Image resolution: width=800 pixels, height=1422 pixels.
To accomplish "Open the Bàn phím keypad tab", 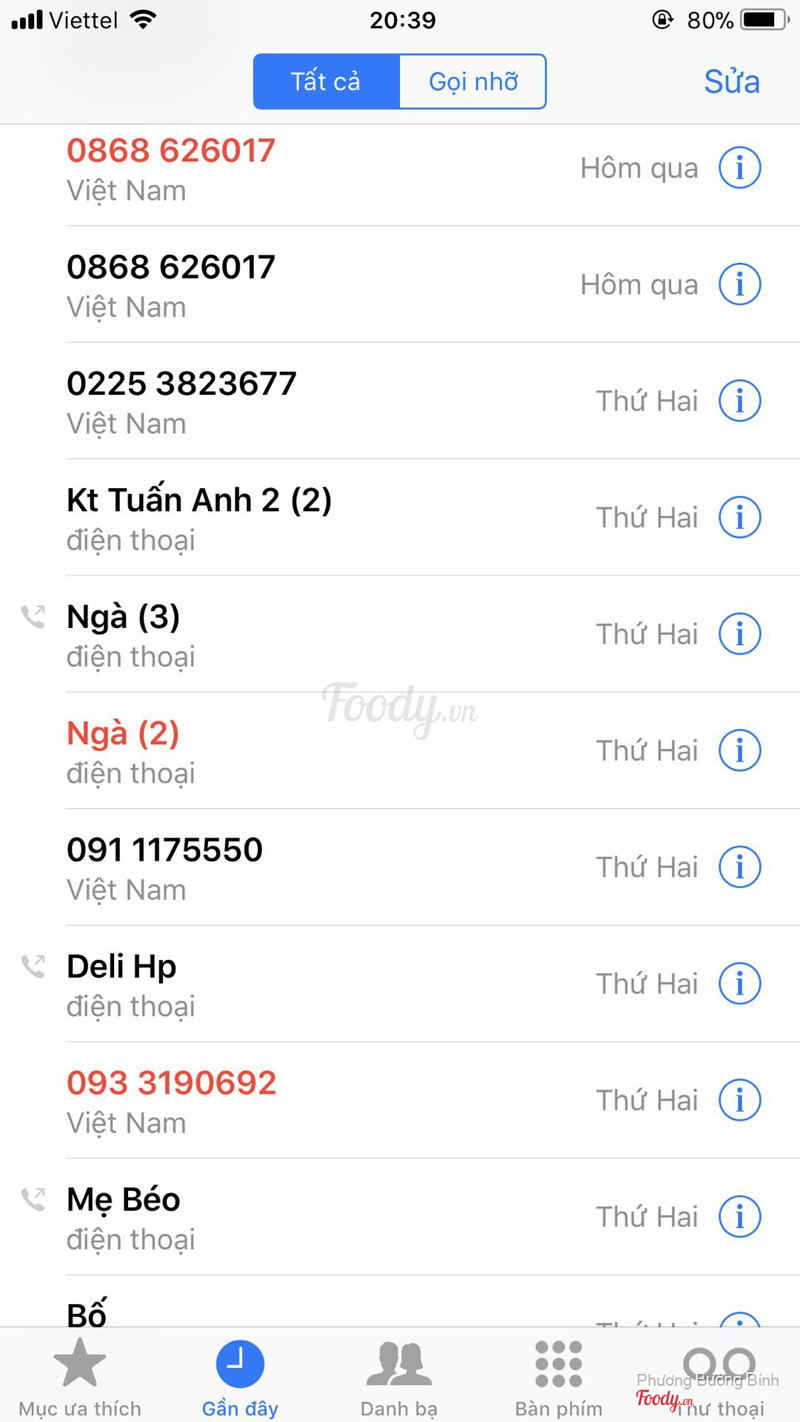I will (x=558, y=1378).
